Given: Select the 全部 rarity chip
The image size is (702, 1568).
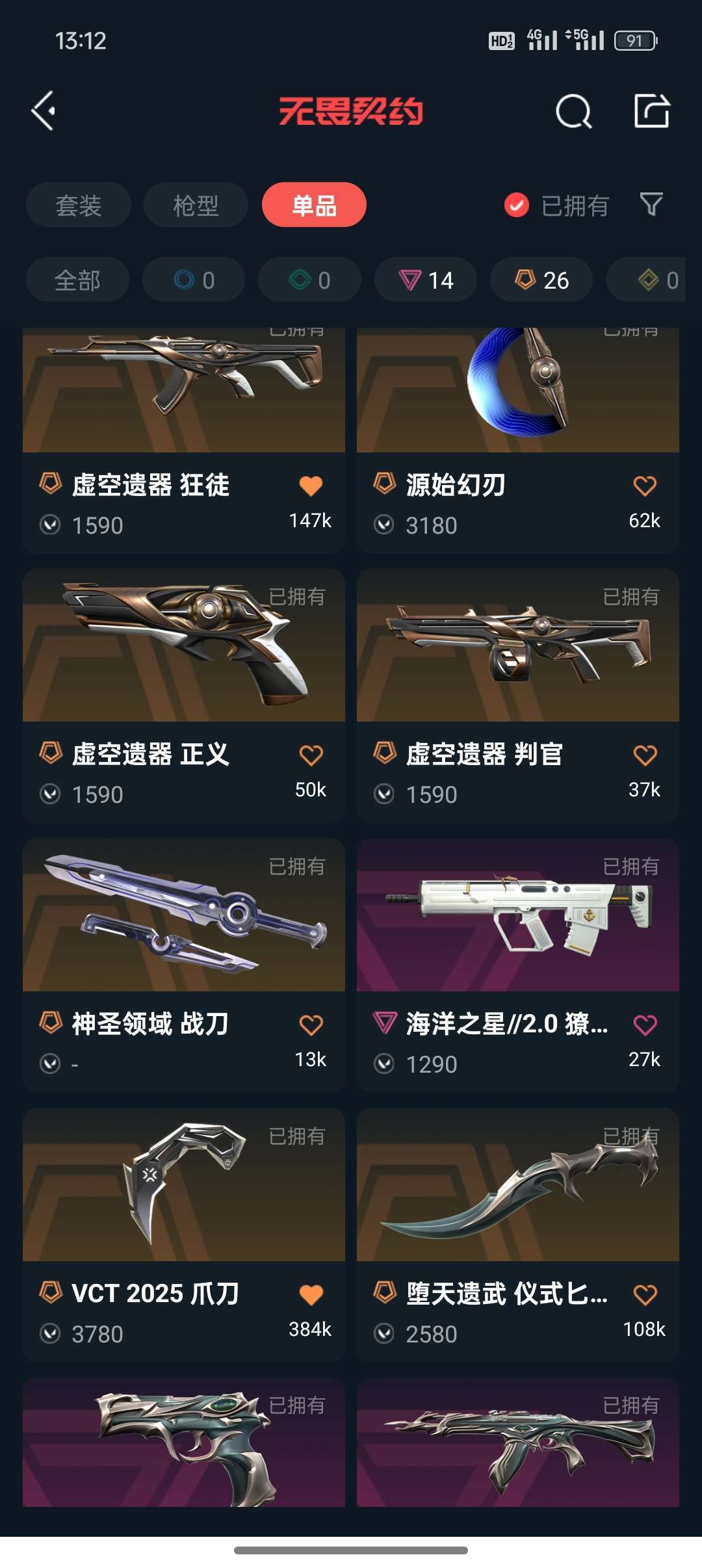Looking at the screenshot, I should [77, 280].
